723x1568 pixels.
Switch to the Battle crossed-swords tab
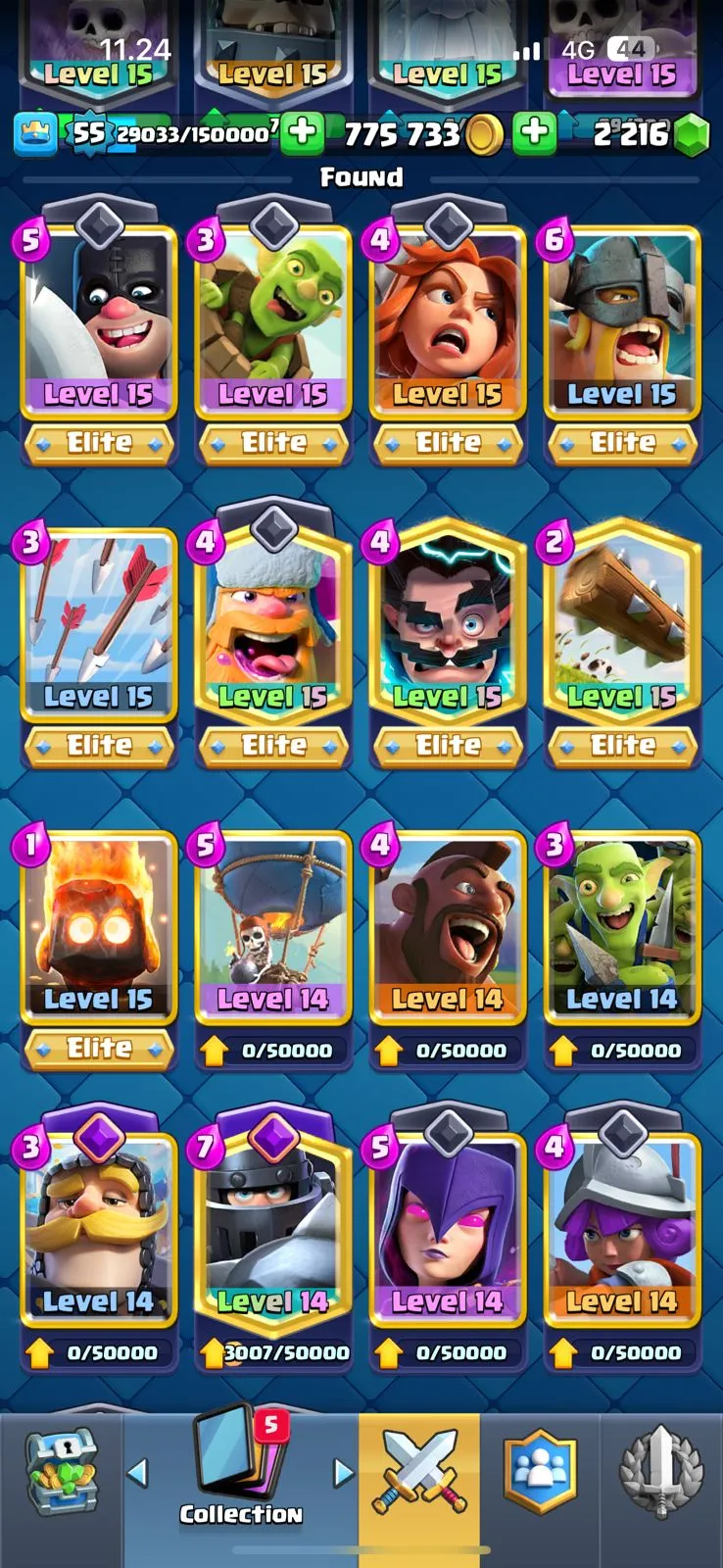click(x=419, y=1470)
